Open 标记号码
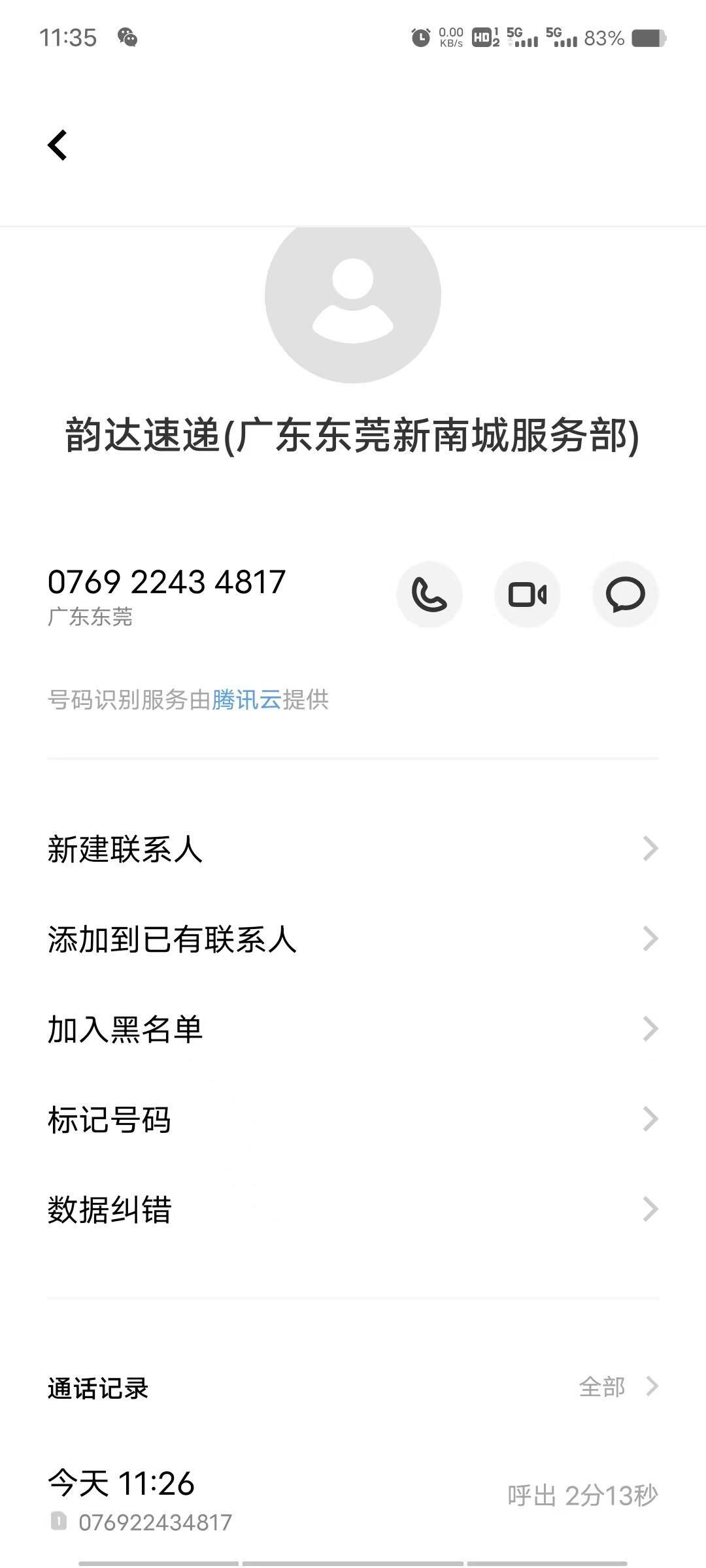 [x=353, y=1119]
